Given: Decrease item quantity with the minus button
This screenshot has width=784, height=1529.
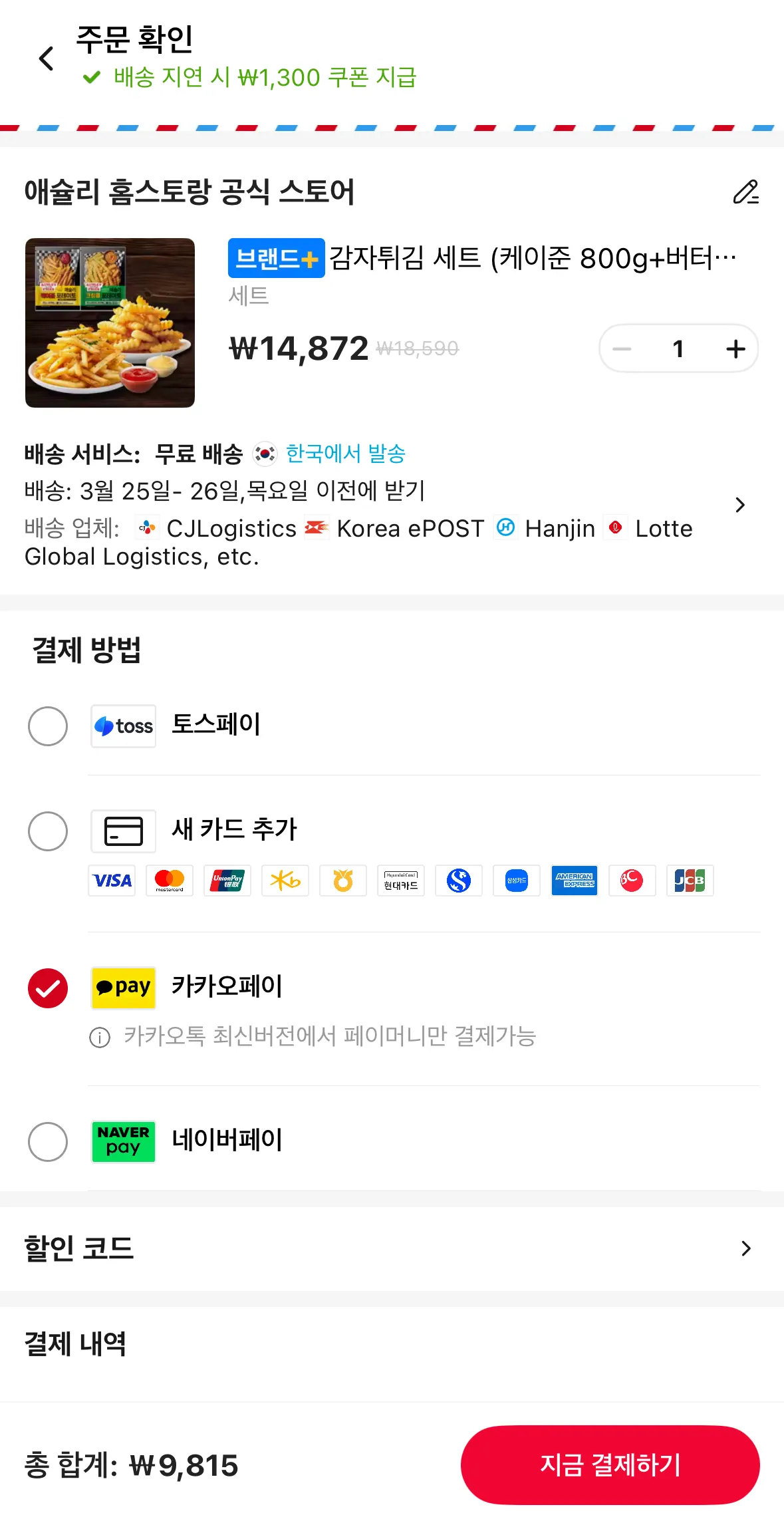Looking at the screenshot, I should 622,348.
